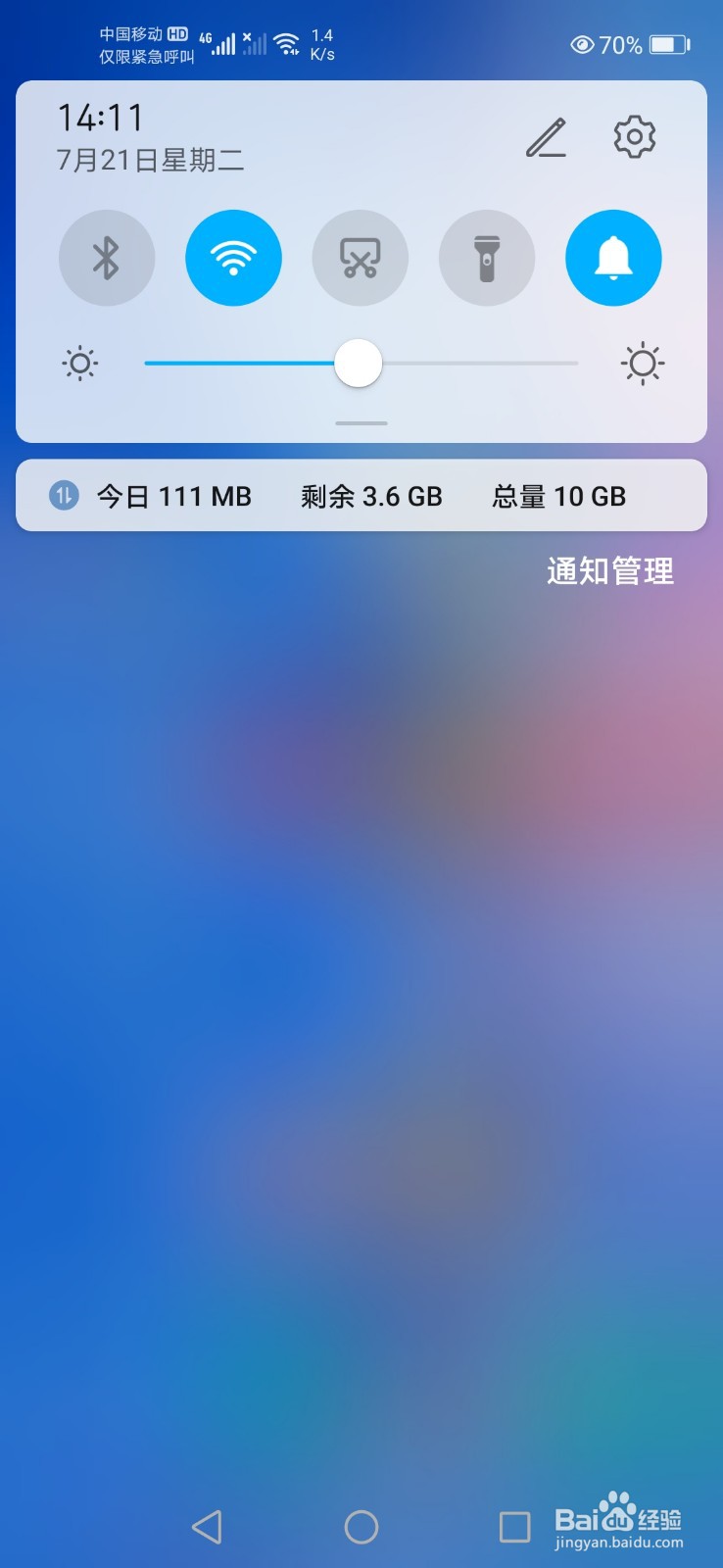Tap the small brightness sun icon on left

click(79, 364)
